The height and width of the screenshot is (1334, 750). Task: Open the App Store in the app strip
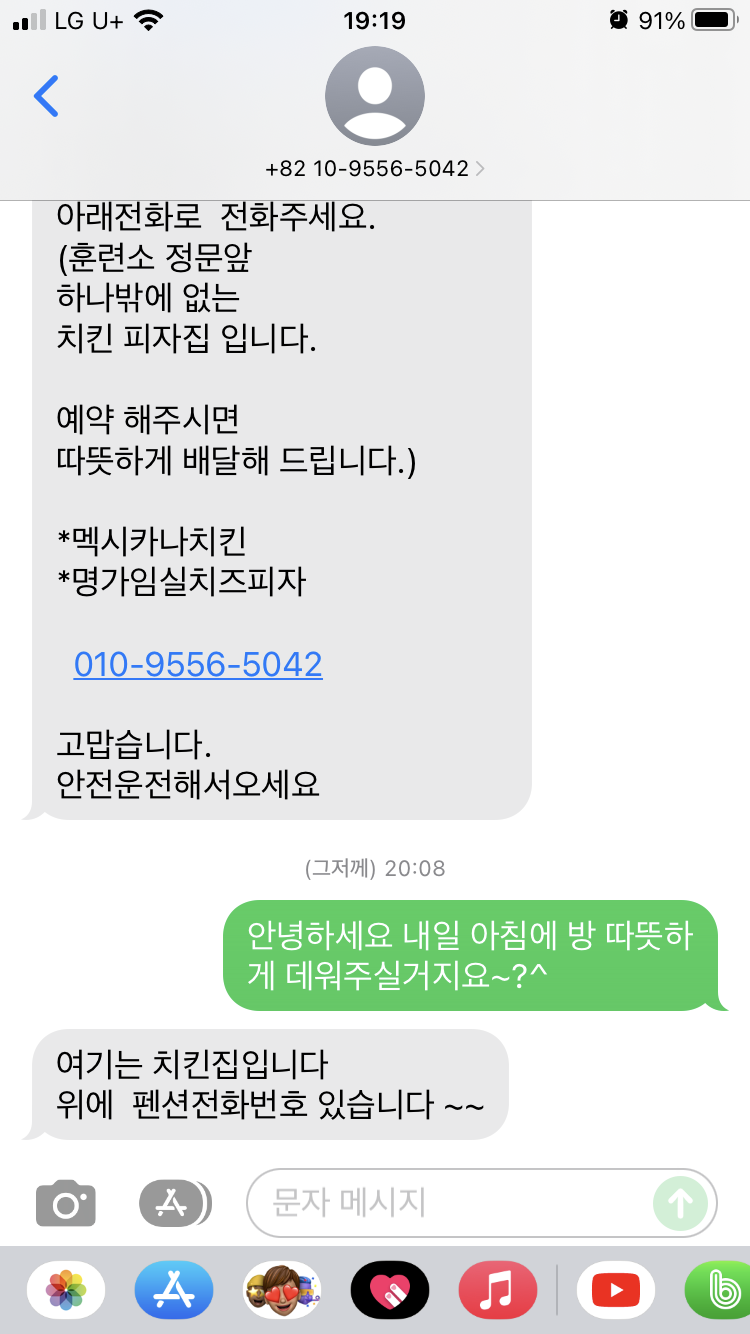[x=174, y=1290]
